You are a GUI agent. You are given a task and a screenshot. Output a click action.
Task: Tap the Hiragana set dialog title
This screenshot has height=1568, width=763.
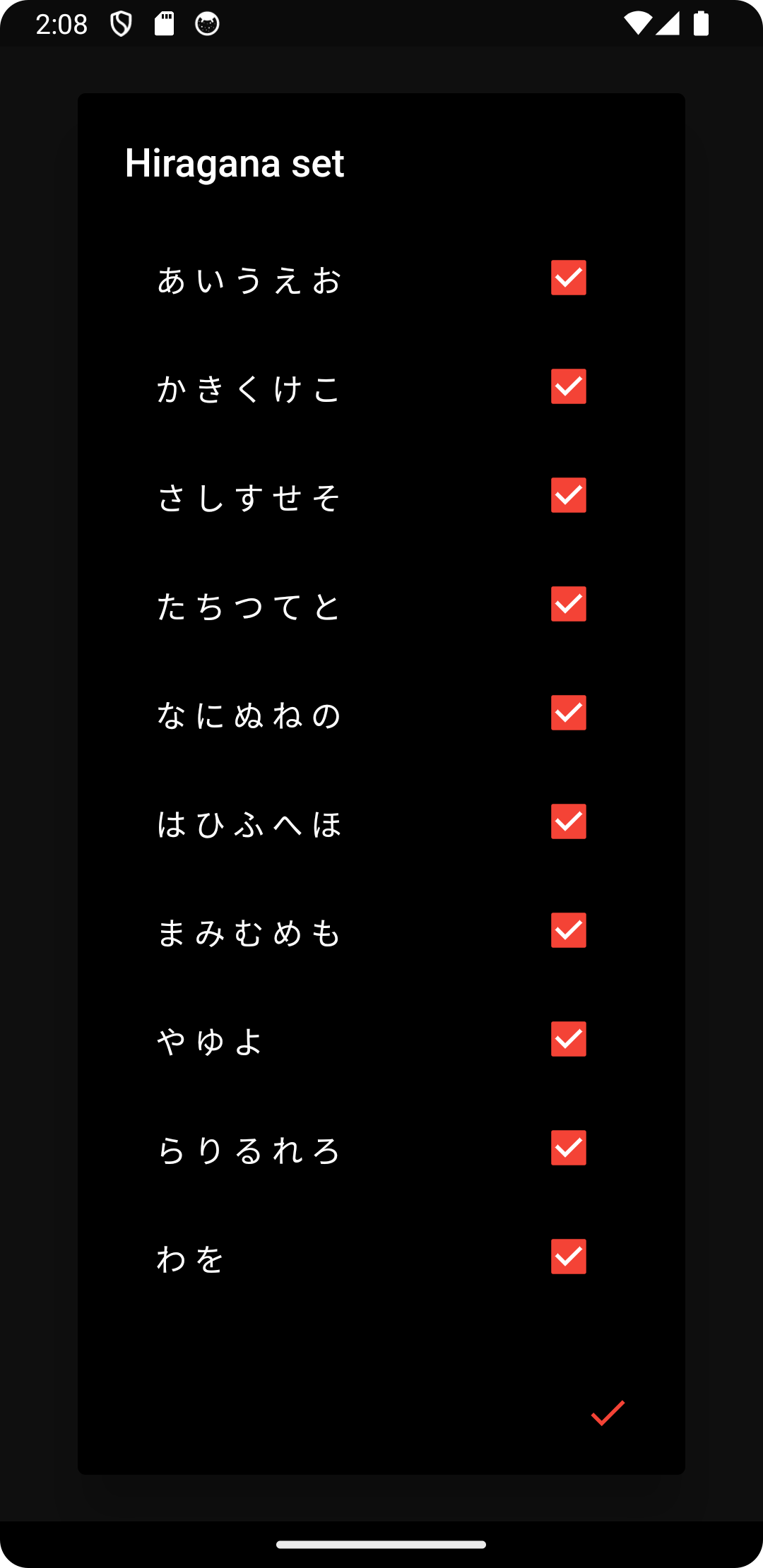[235, 163]
